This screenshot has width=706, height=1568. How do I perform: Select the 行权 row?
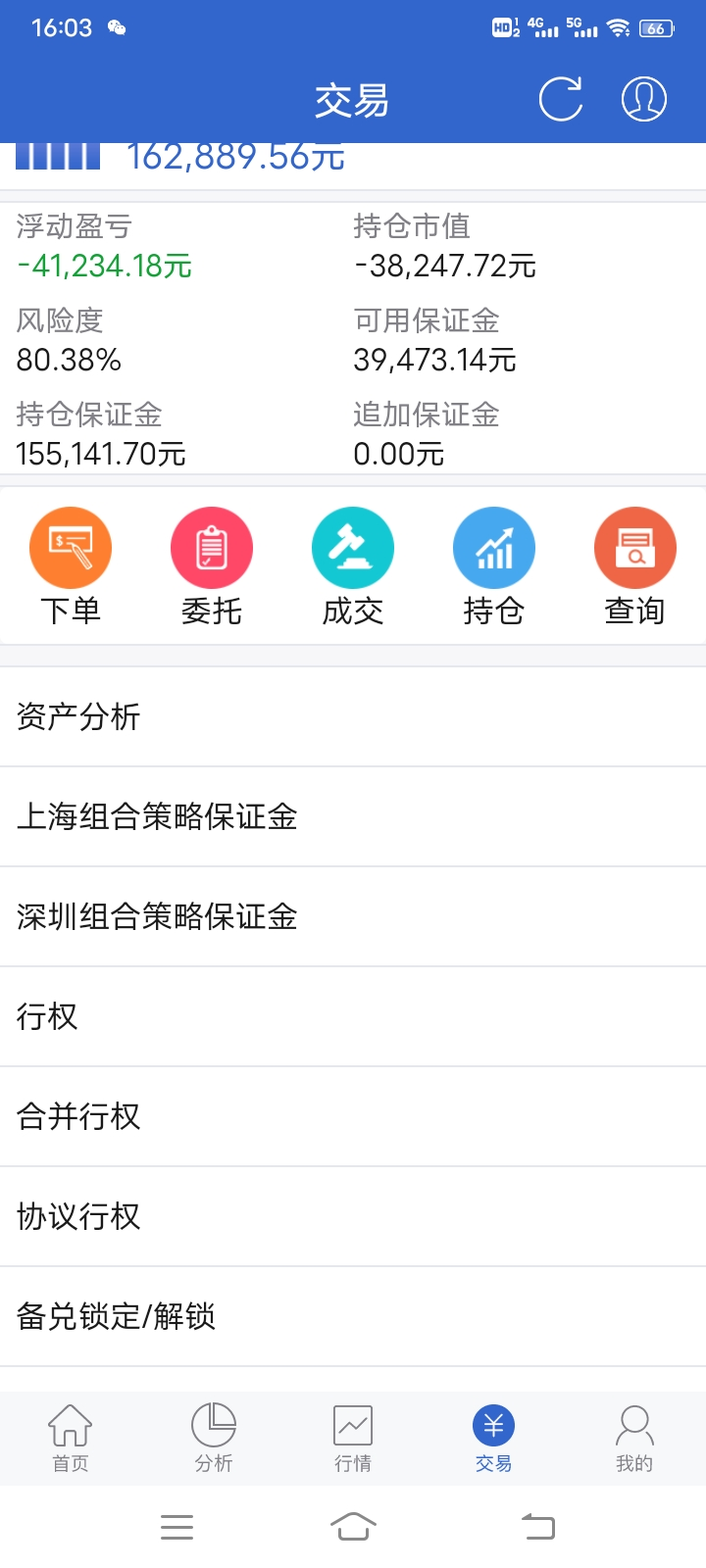click(x=353, y=1016)
